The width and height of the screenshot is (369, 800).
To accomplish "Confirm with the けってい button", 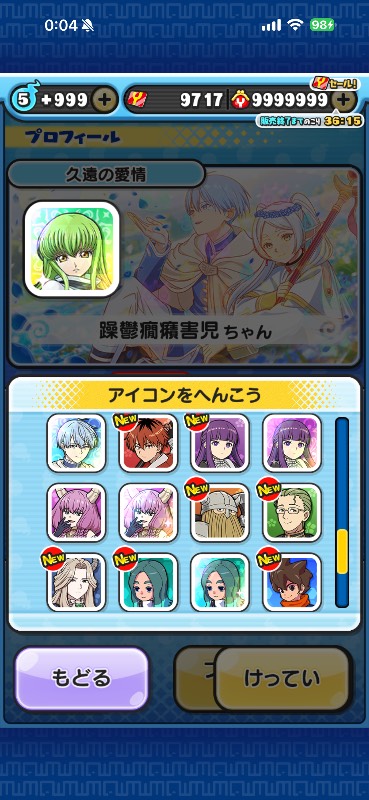I will (x=282, y=679).
